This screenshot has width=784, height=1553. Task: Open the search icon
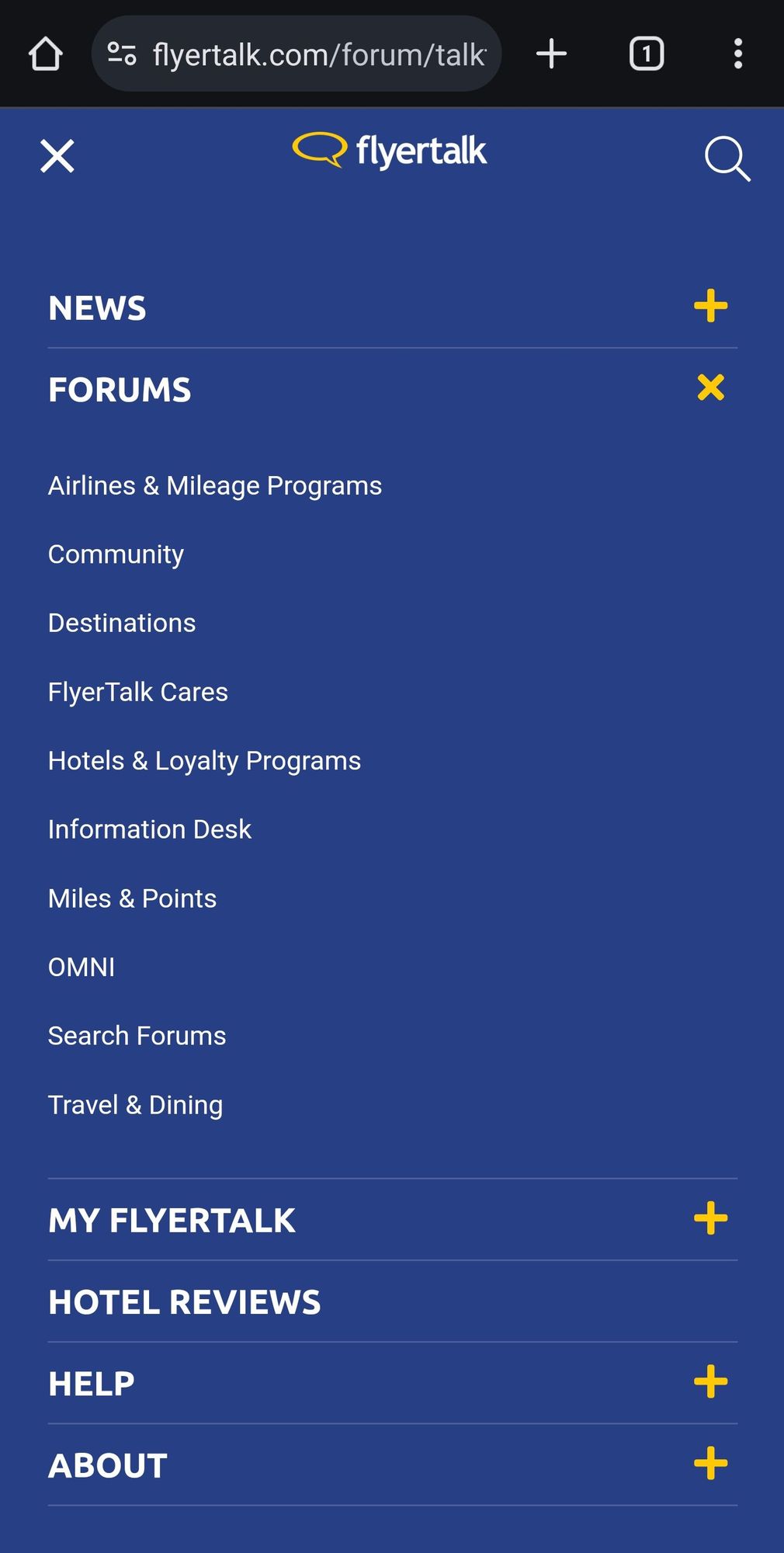[x=727, y=158]
